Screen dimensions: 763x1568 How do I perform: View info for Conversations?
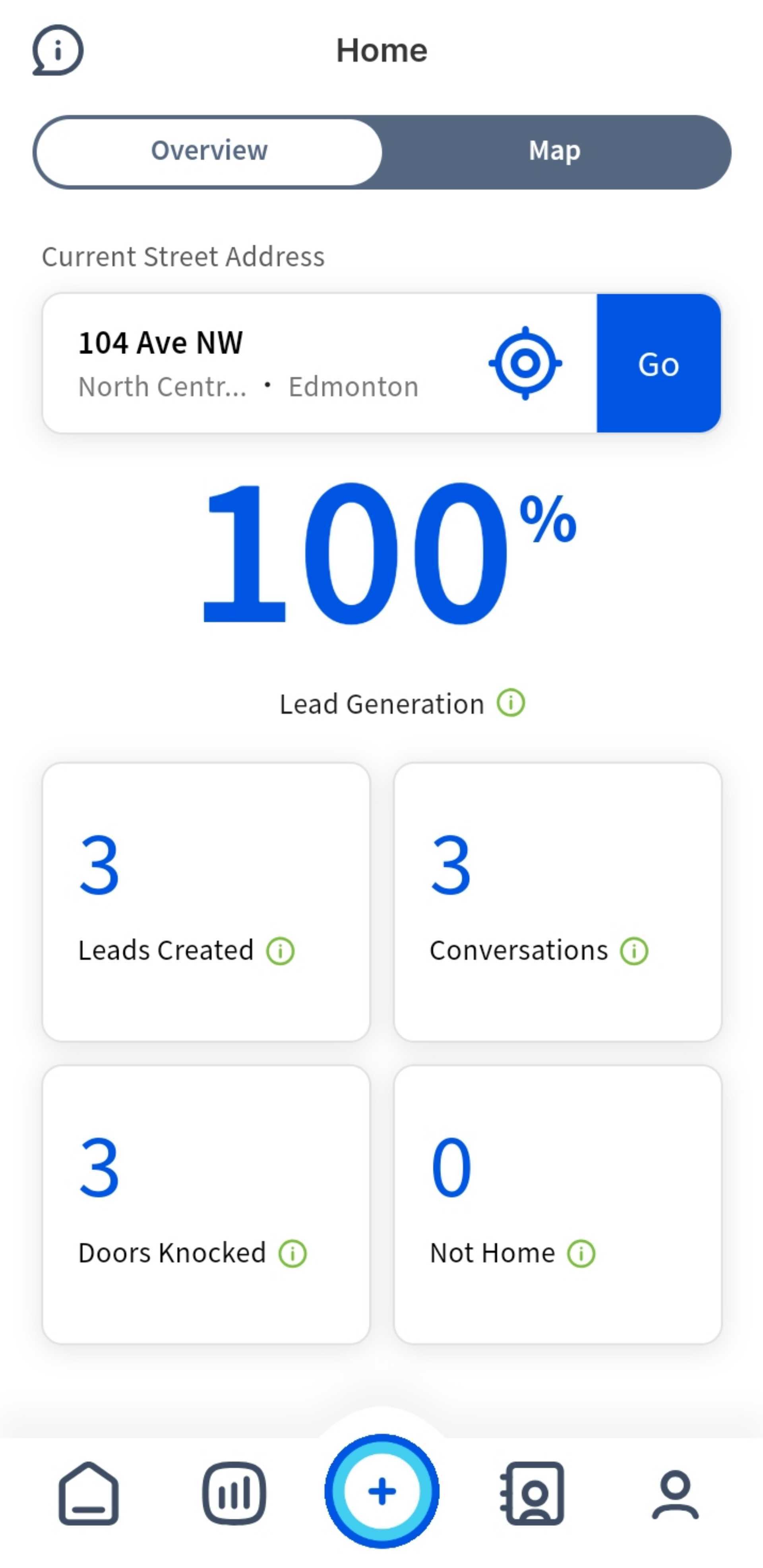click(634, 951)
